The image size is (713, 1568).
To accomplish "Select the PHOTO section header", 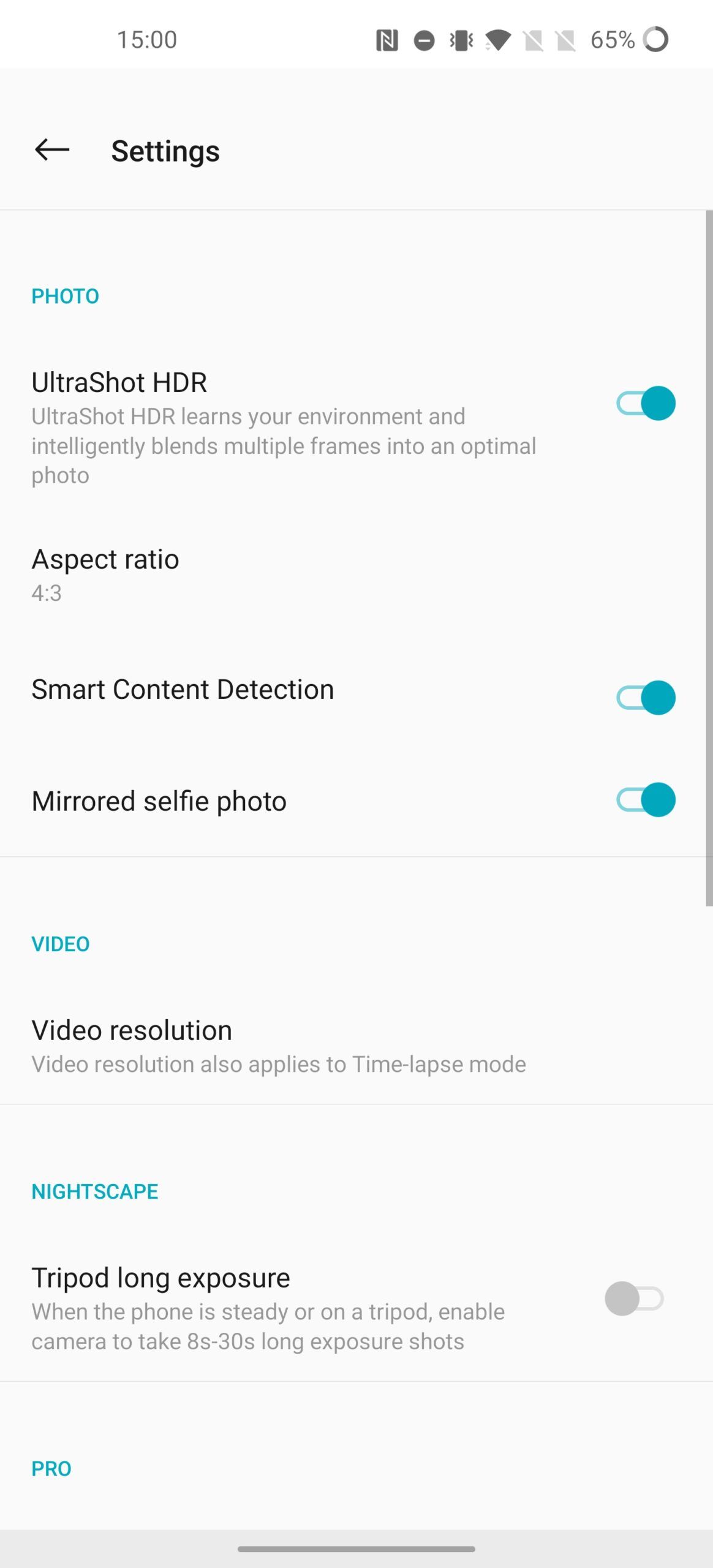I will (x=65, y=296).
